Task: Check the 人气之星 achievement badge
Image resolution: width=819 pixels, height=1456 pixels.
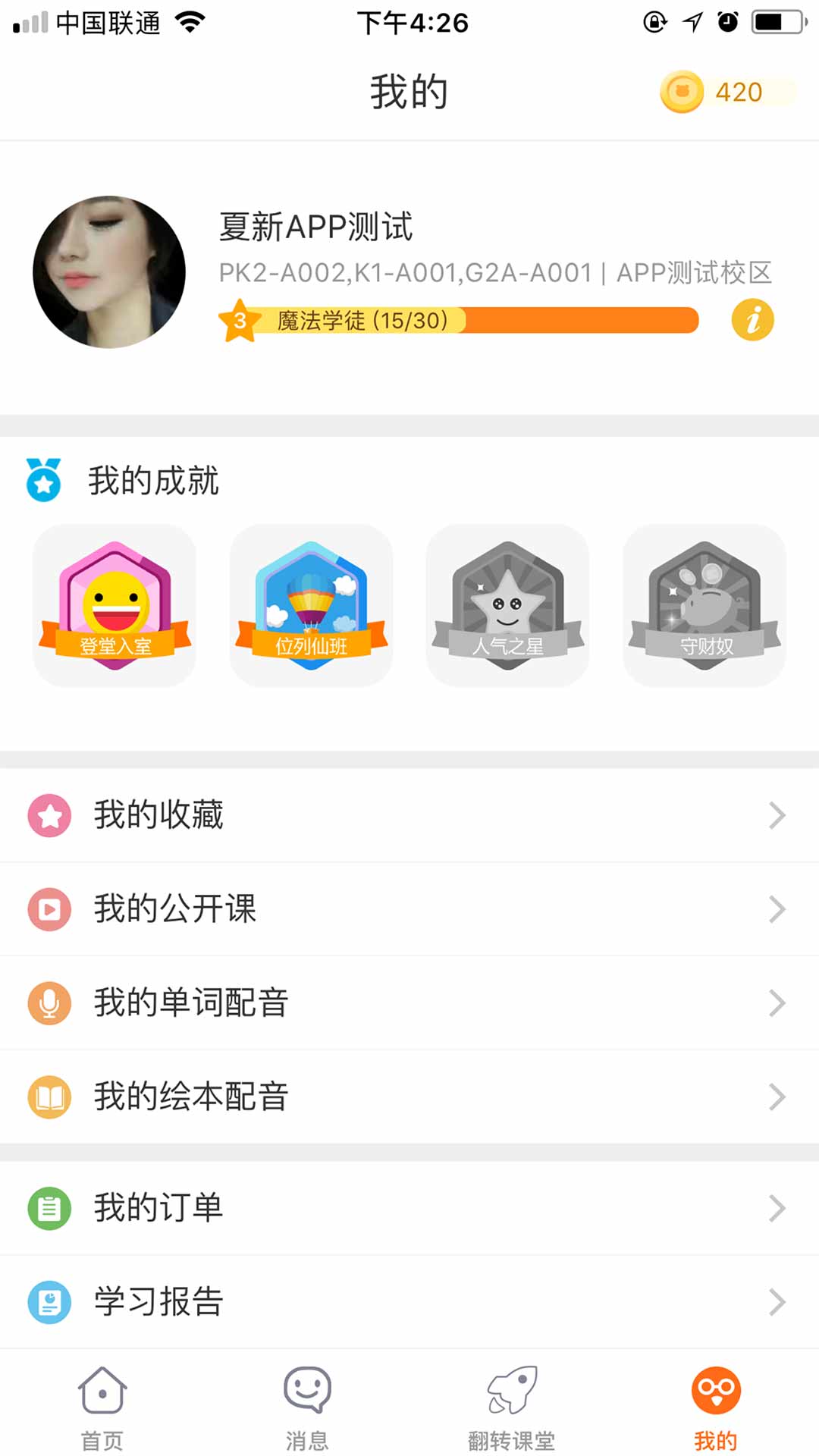Action: [507, 605]
